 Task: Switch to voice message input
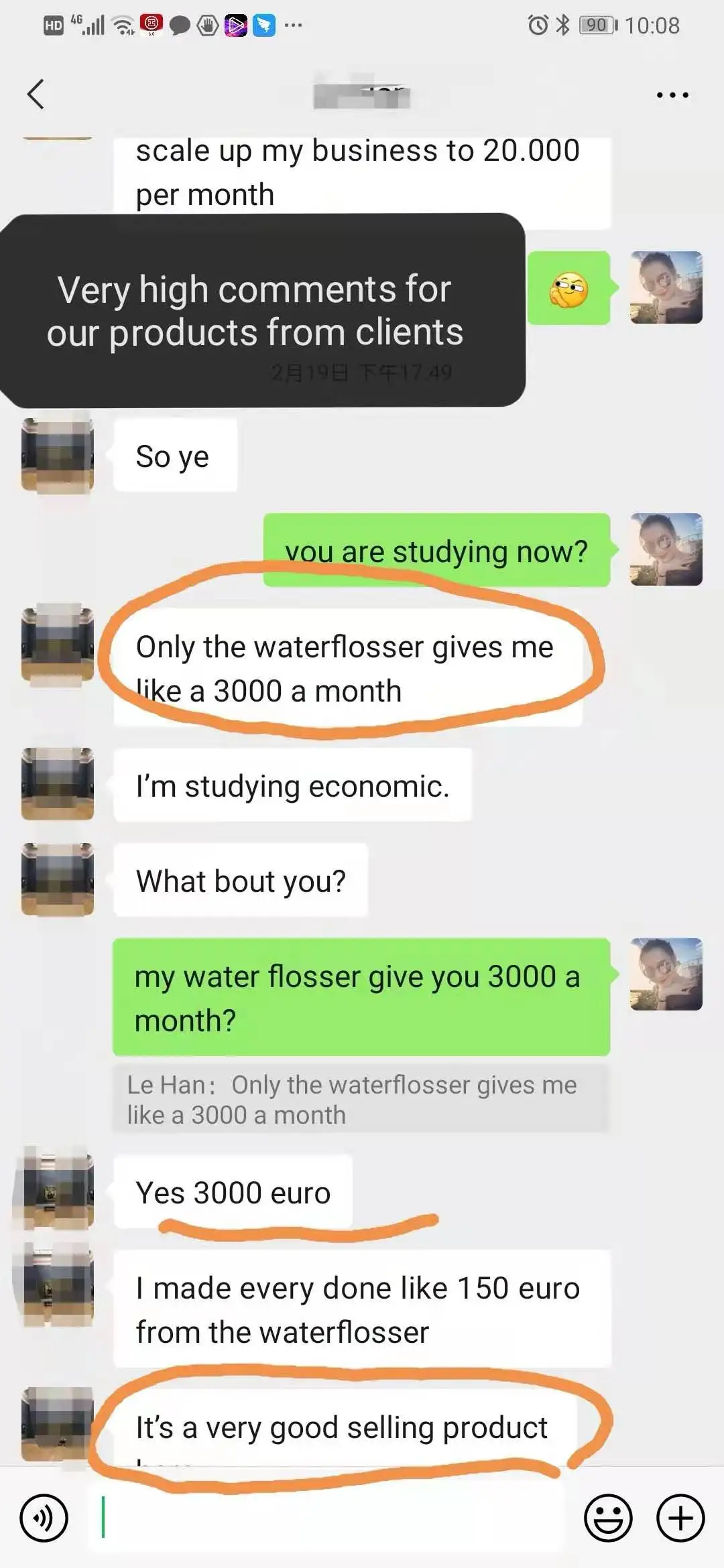(x=44, y=1518)
